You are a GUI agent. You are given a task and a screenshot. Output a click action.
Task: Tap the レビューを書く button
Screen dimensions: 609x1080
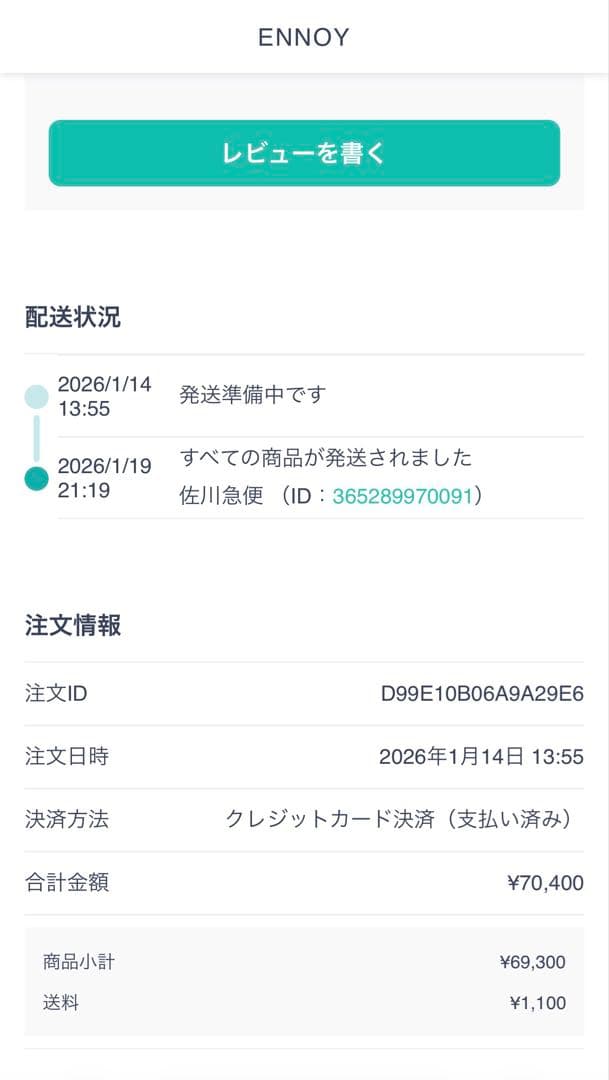pos(304,153)
